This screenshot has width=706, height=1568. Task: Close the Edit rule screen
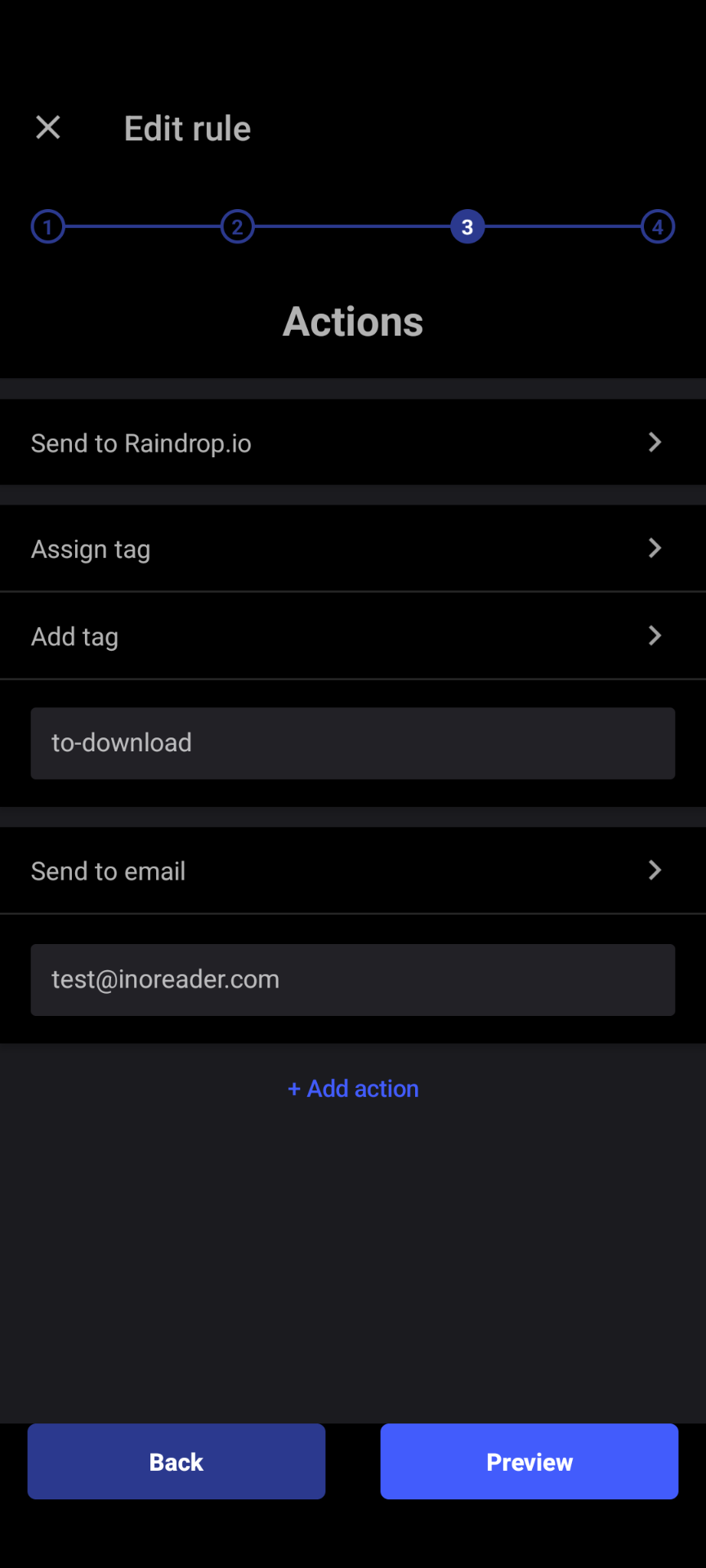point(48,127)
